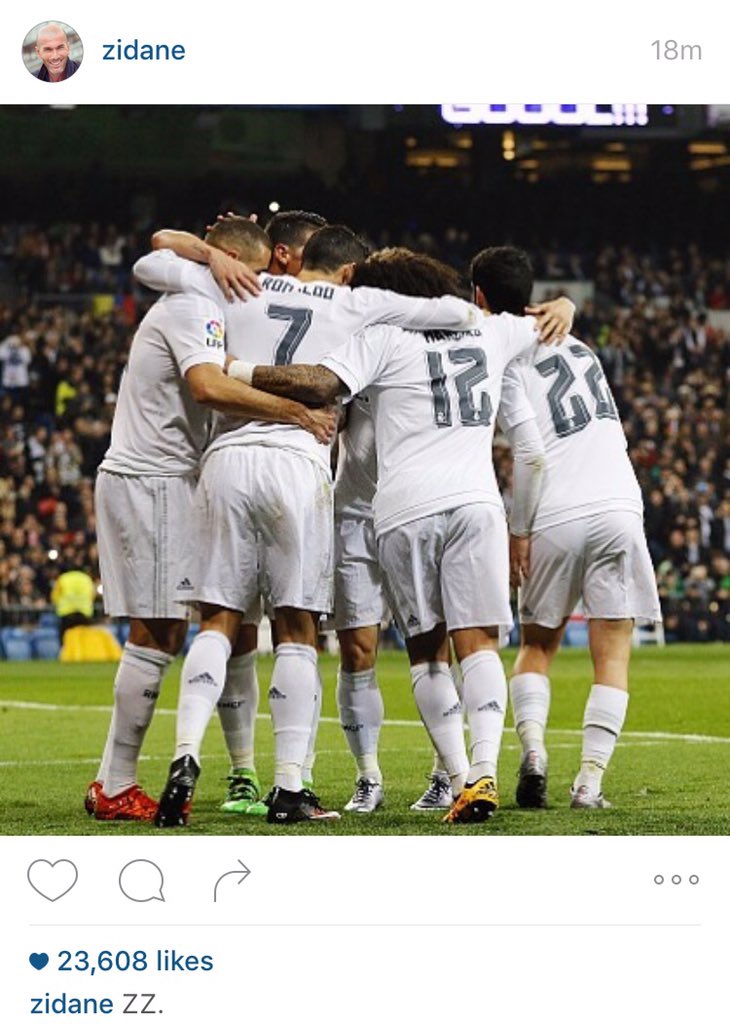
Task: Open the three-dot options menu
Action: click(x=676, y=880)
